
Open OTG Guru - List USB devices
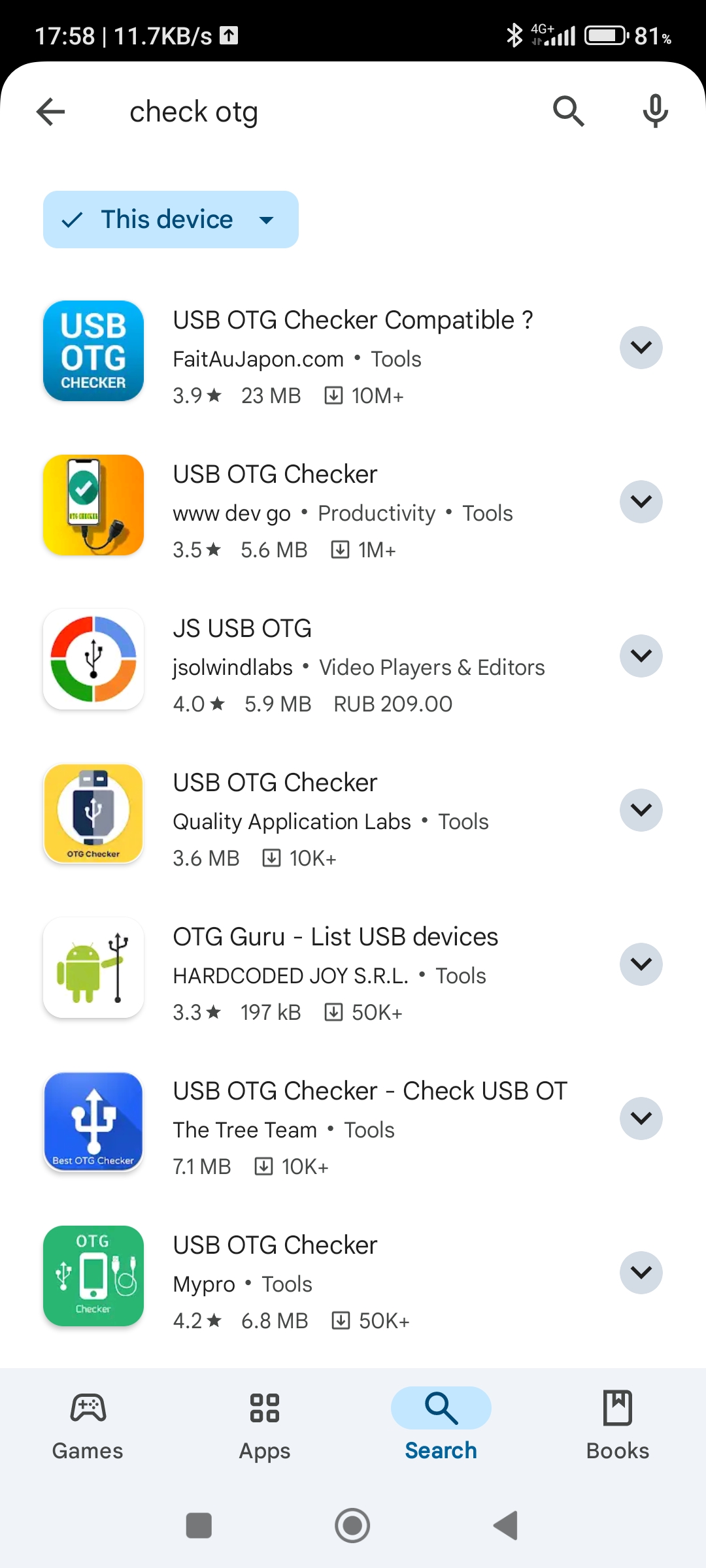coord(335,938)
